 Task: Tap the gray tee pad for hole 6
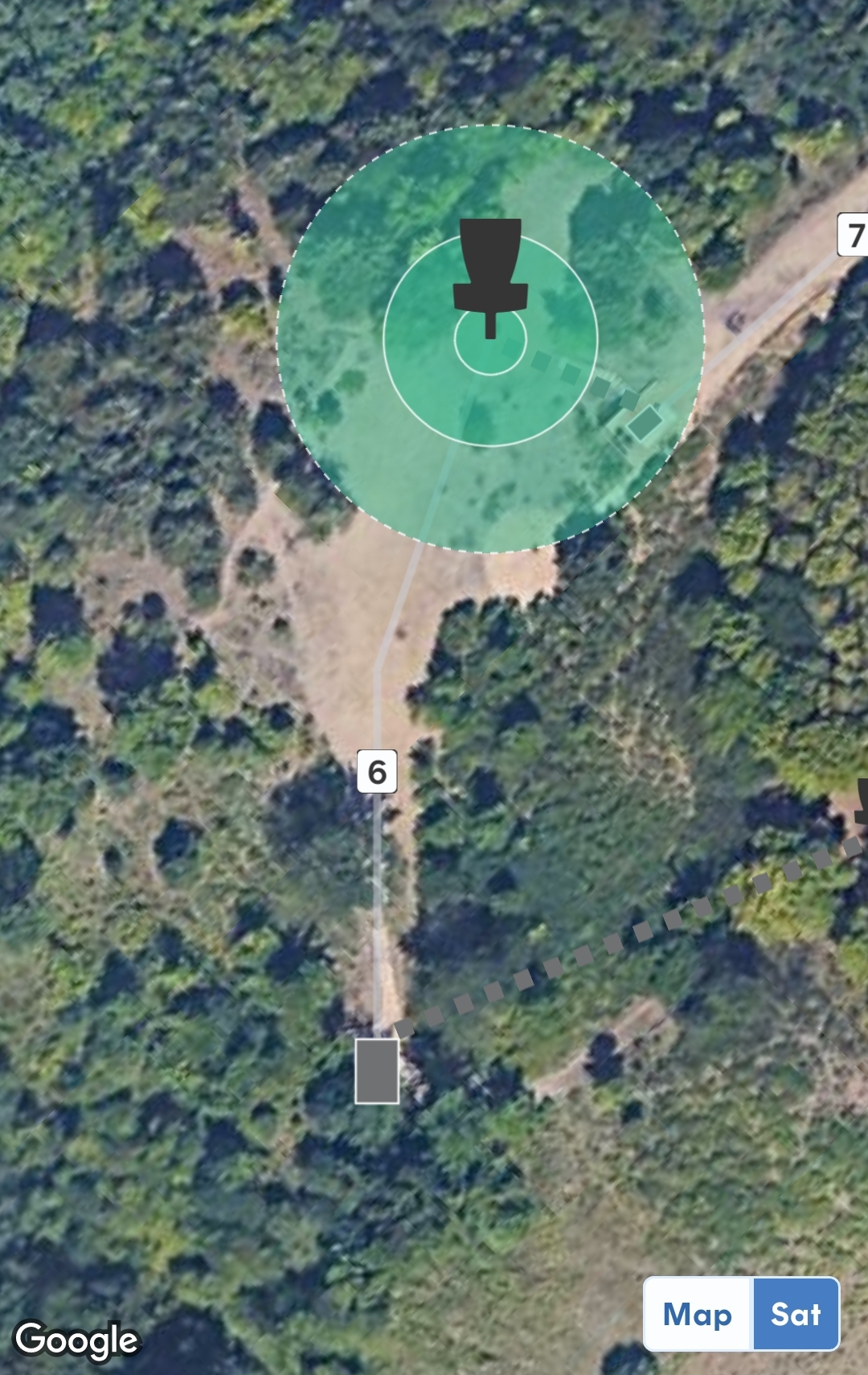pos(377,1070)
